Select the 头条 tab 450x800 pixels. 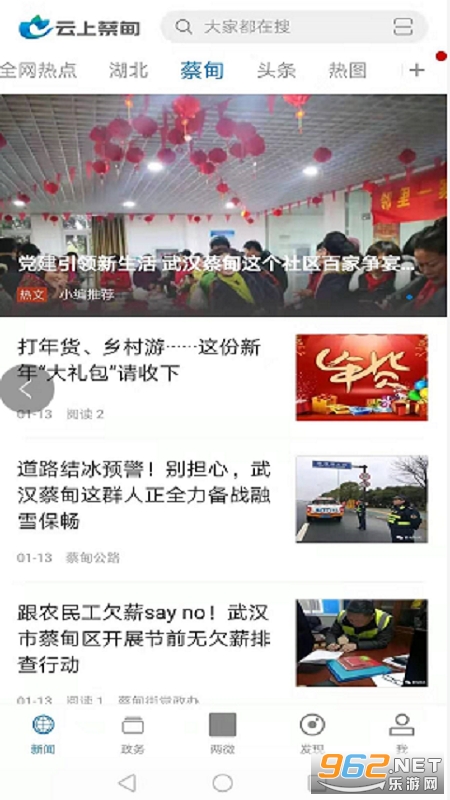(276, 70)
